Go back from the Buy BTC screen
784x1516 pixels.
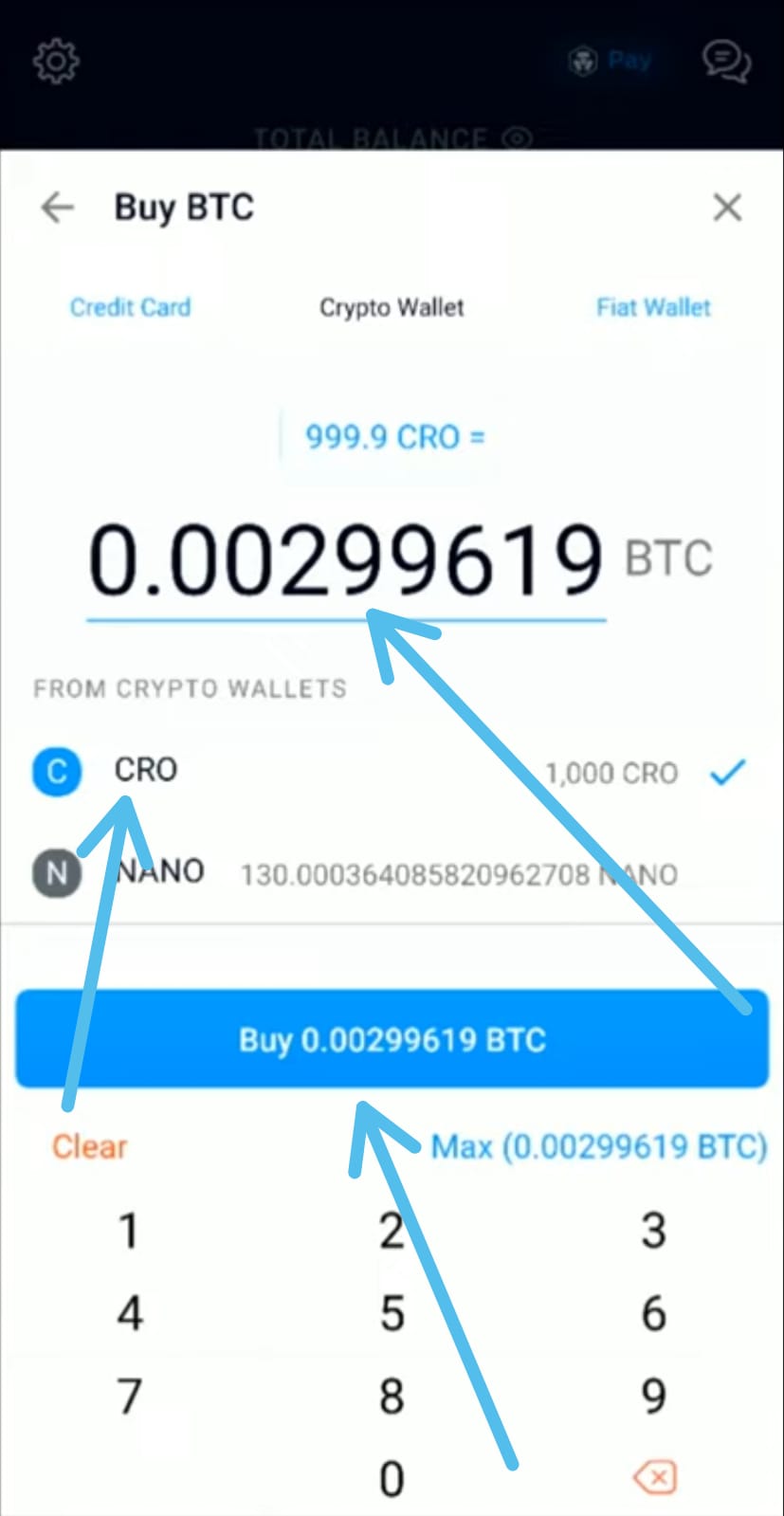(58, 207)
